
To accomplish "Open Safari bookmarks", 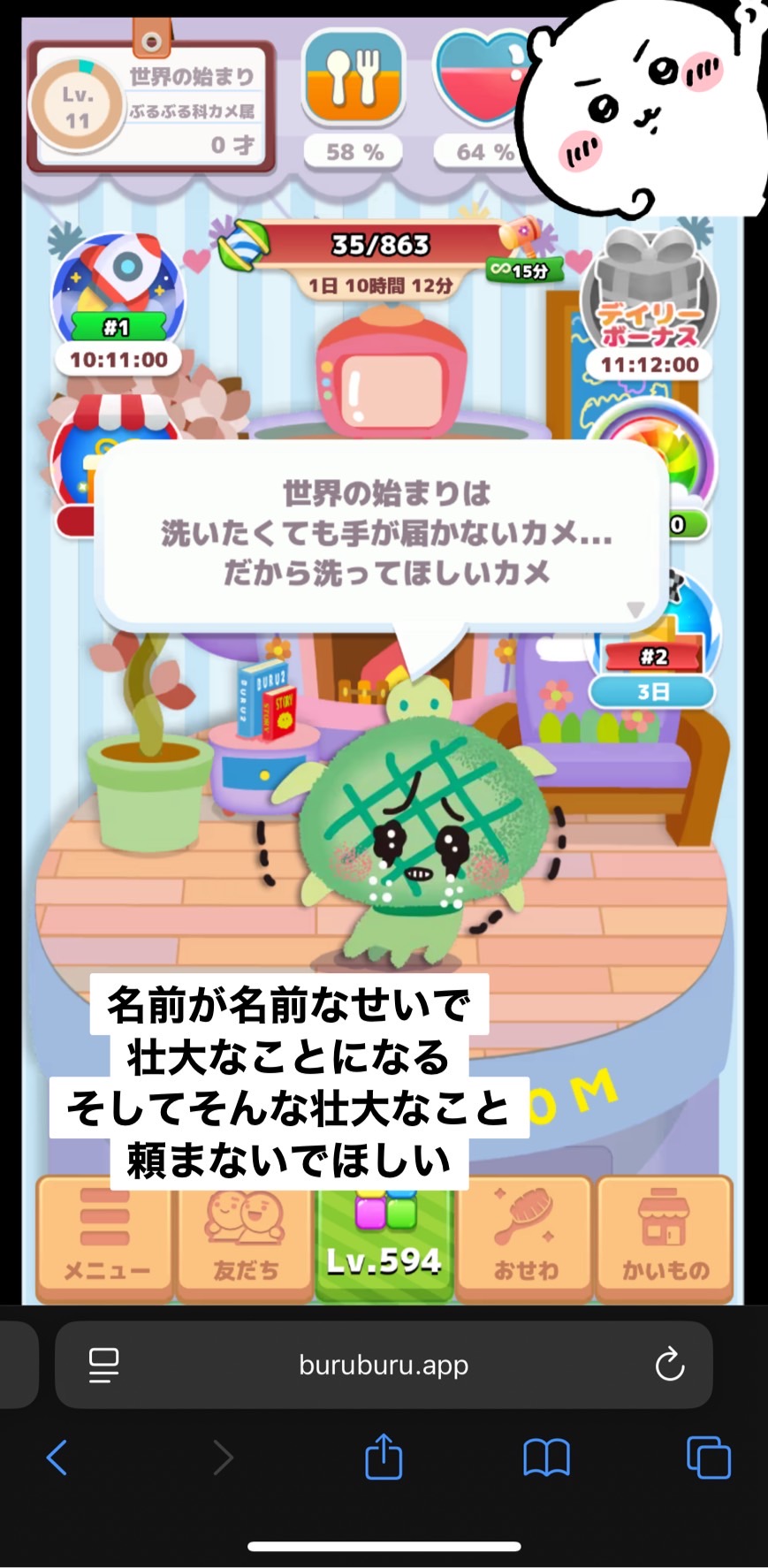I will [546, 1458].
